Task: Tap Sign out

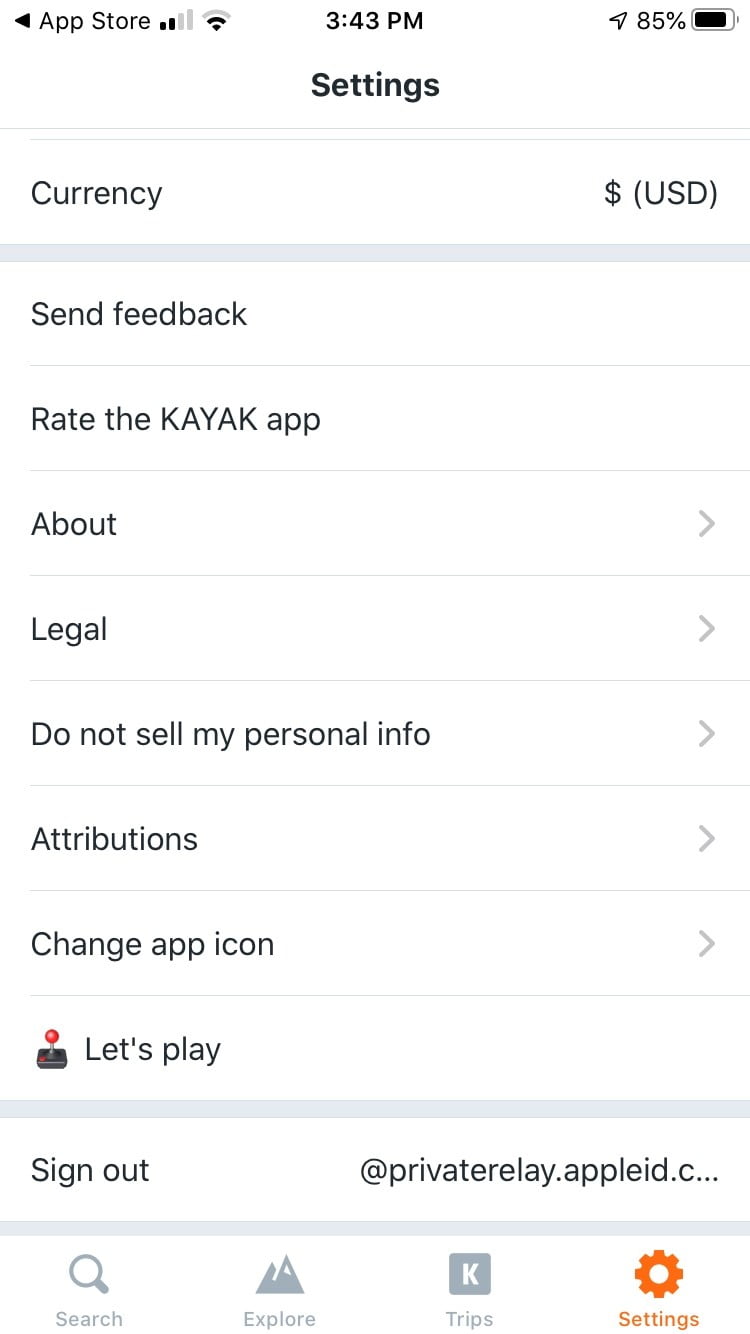Action: (89, 1170)
